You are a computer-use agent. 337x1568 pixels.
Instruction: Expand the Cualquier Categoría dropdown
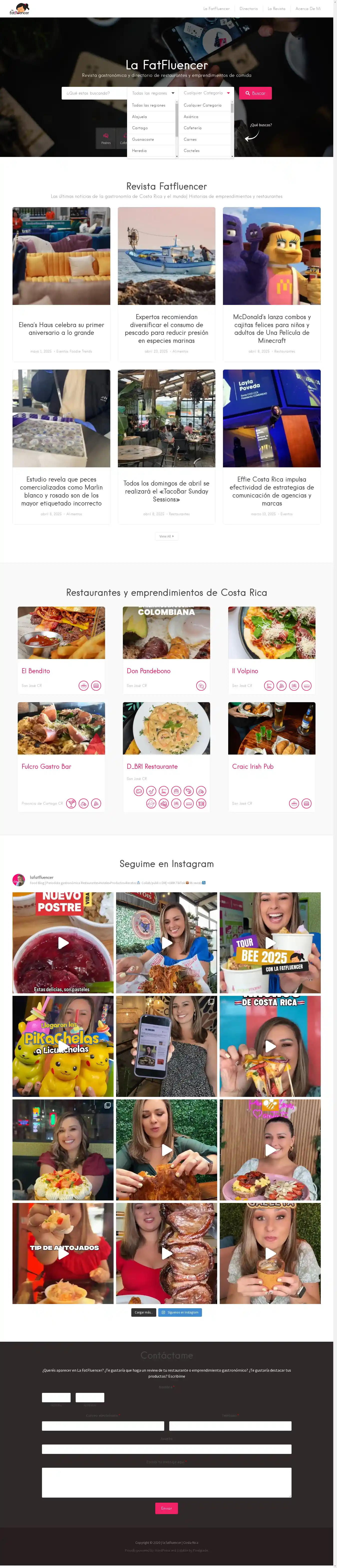coord(206,93)
